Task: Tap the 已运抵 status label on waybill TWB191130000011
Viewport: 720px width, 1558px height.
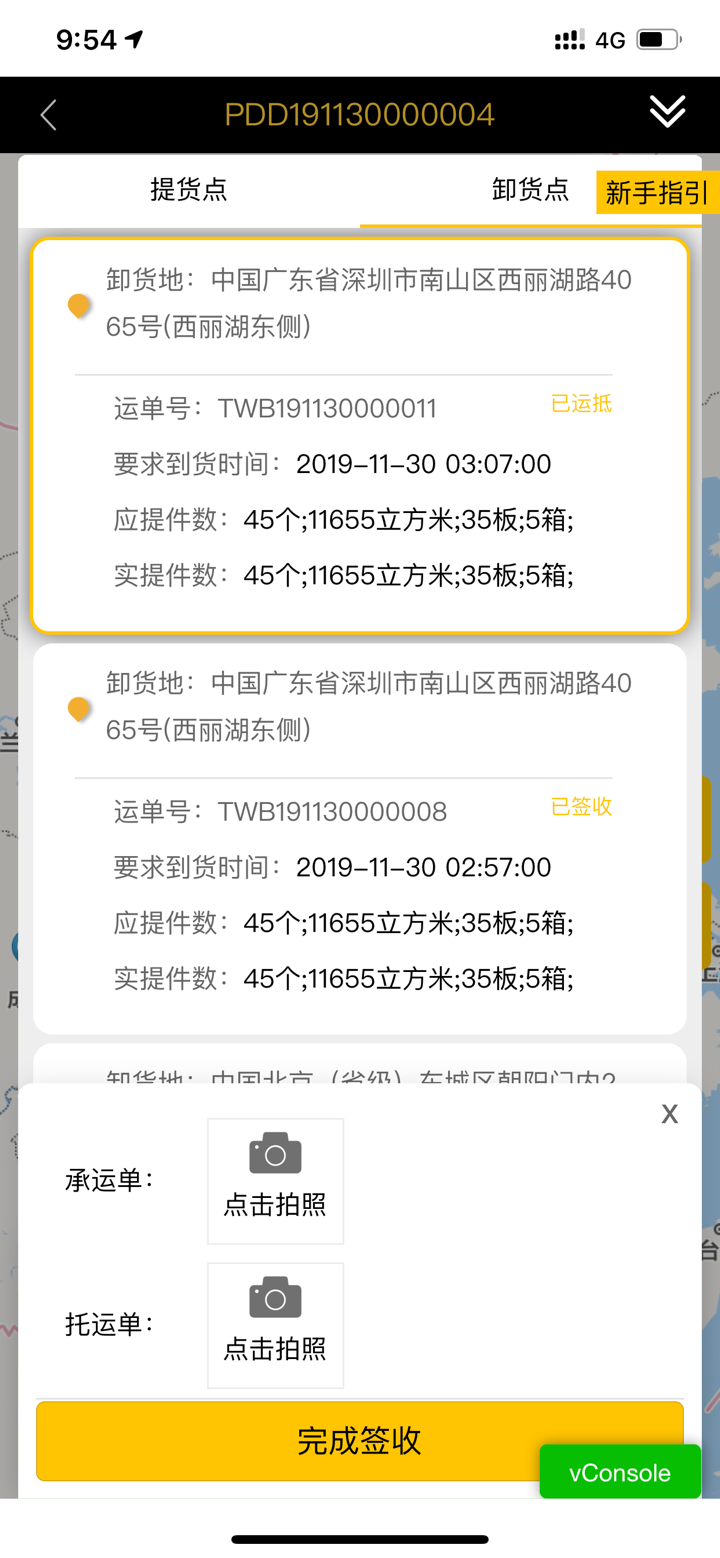Action: tap(580, 404)
